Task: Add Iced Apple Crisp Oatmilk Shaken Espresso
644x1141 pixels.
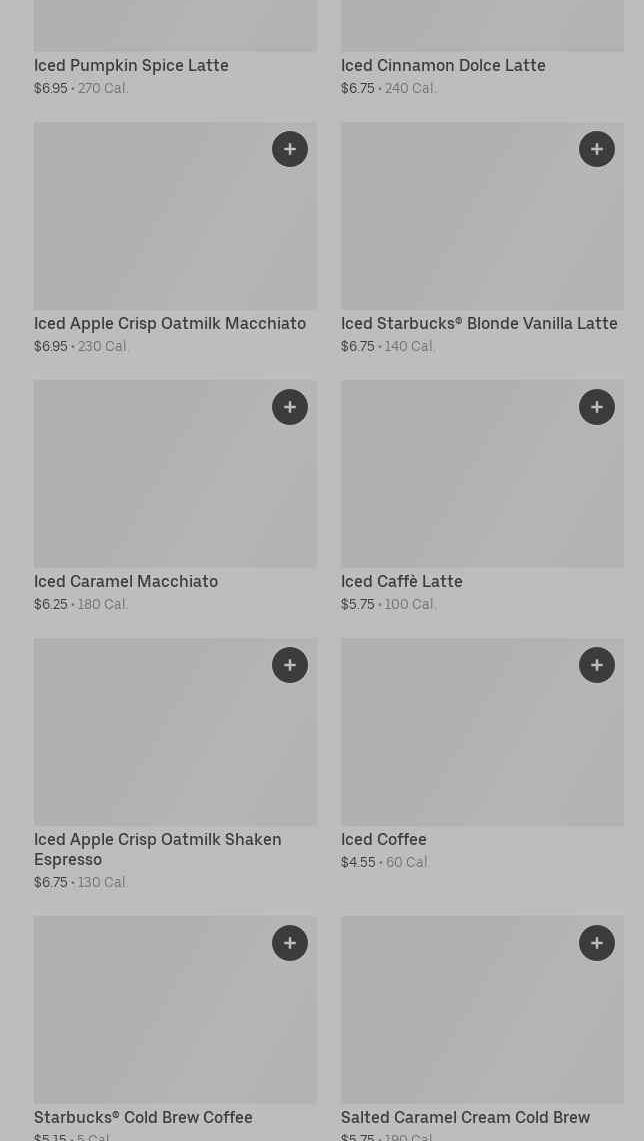Action: (x=290, y=665)
